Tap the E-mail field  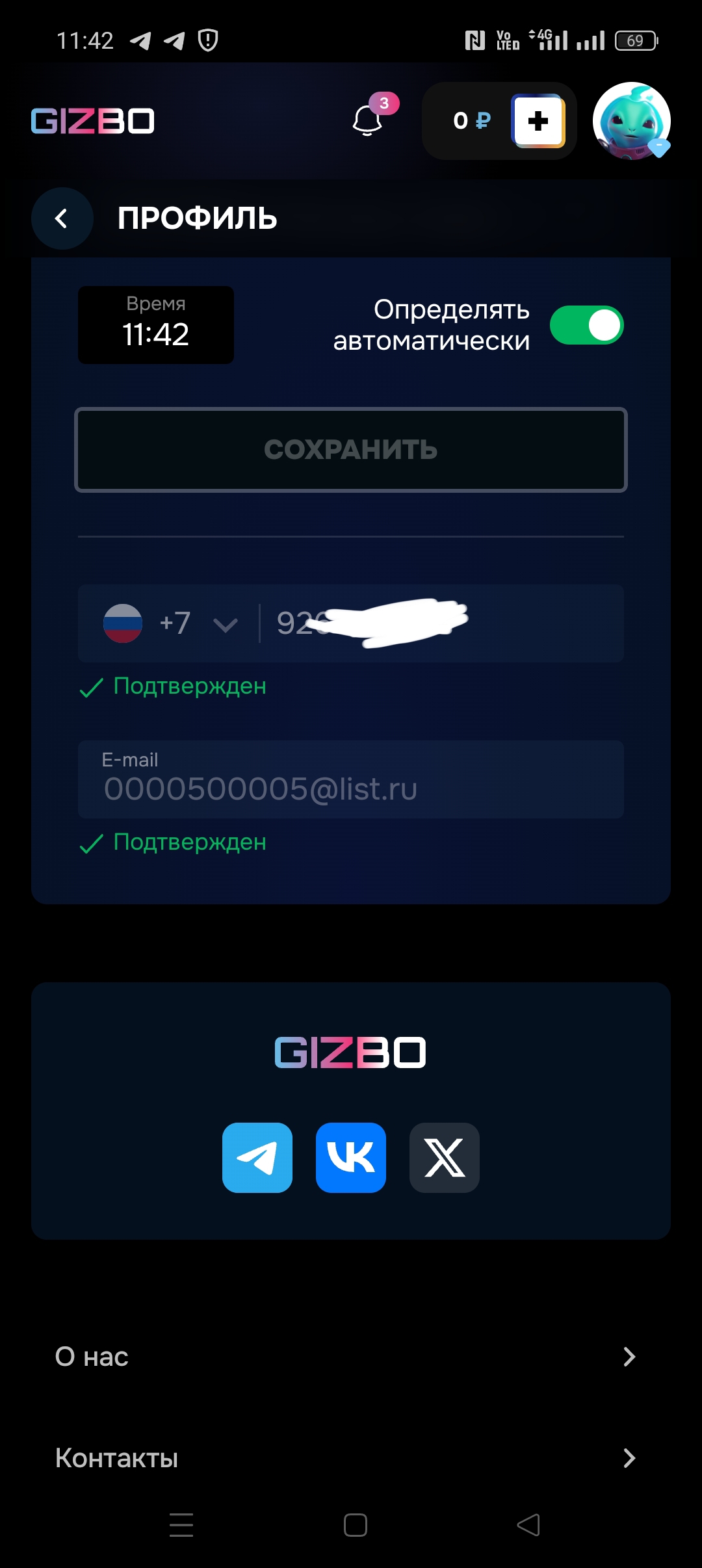pos(351,780)
